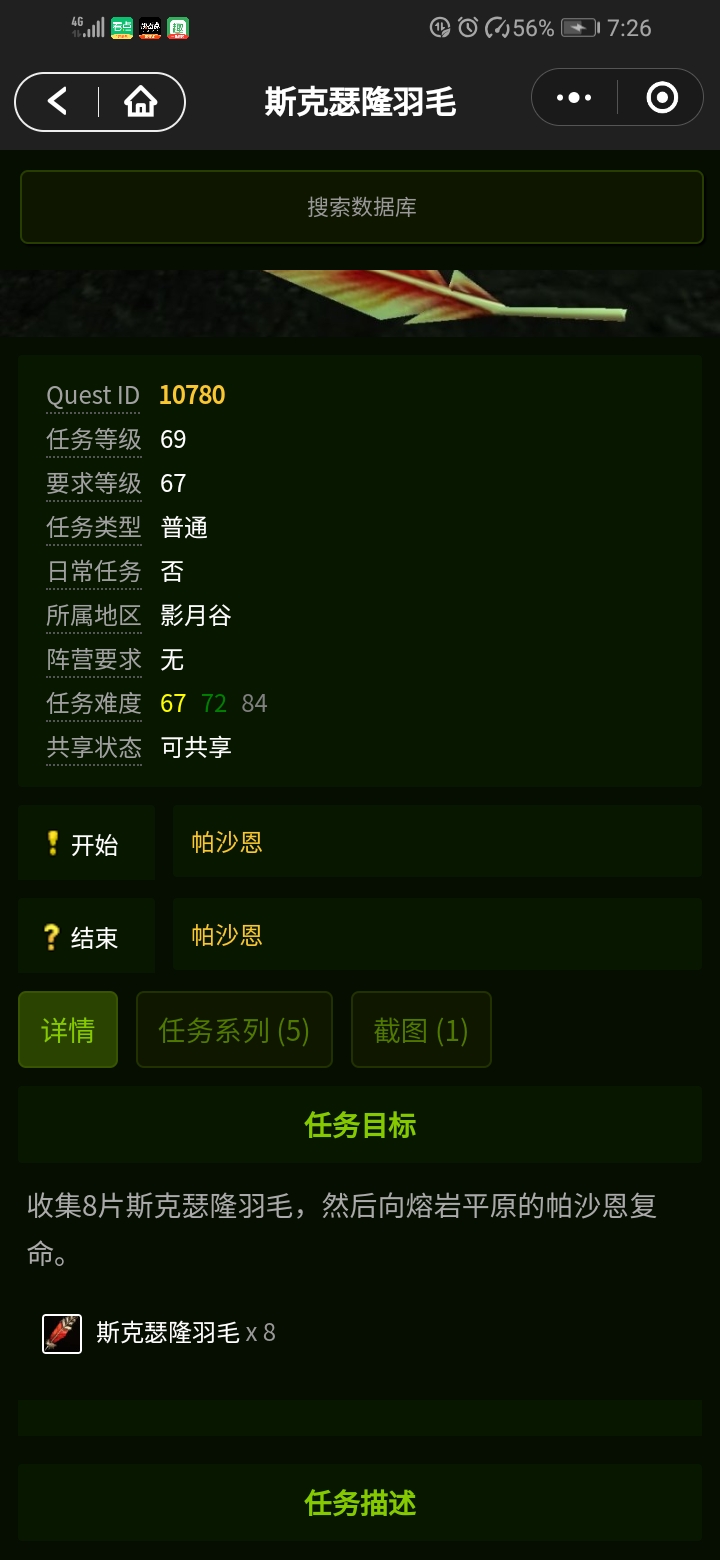Open the 斯克瑟隆羽毛 x 8 item
Image resolution: width=720 pixels, height=1560 pixels.
pyautogui.click(x=168, y=1333)
